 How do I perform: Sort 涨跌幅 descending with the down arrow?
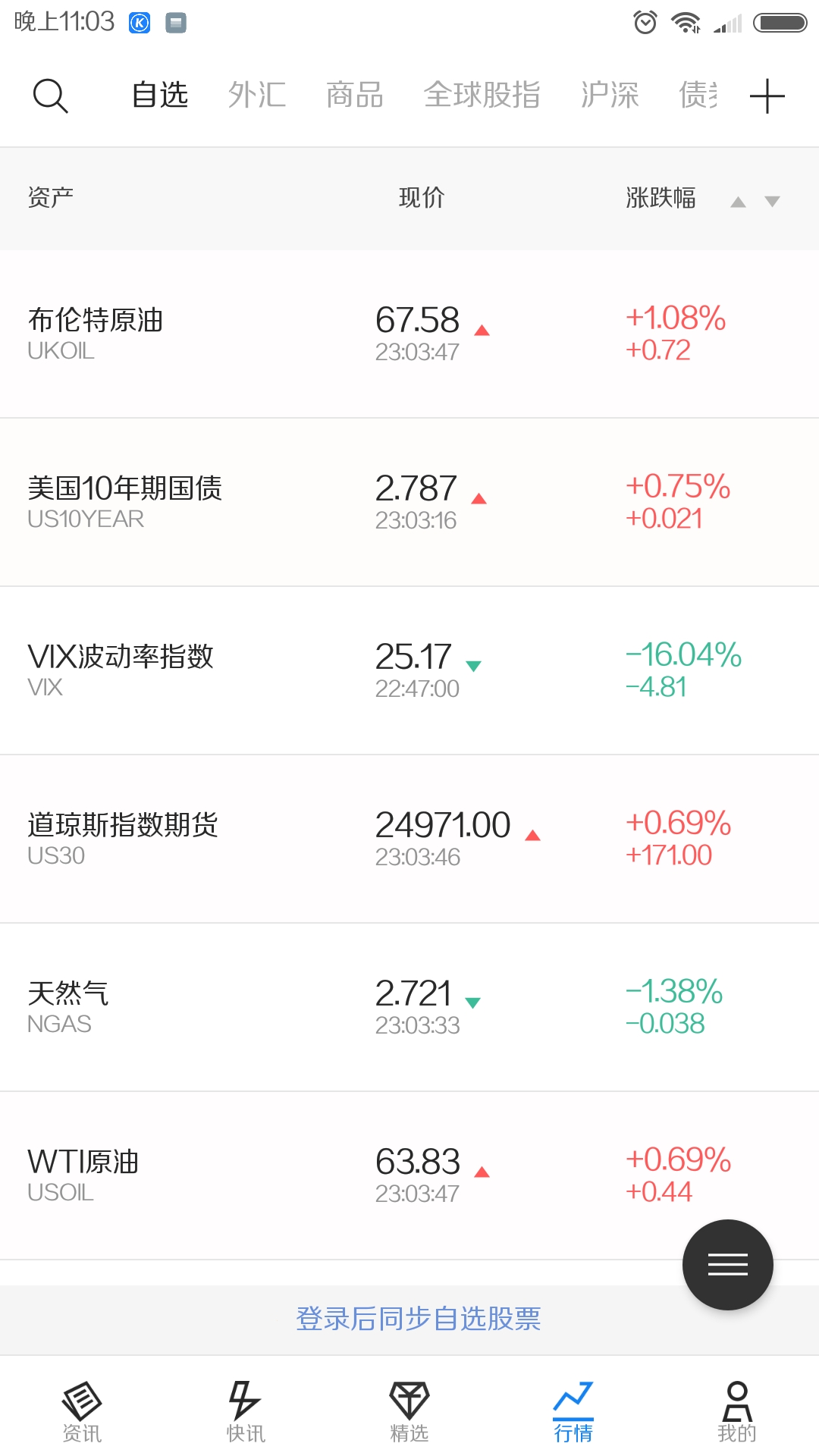coord(772,202)
